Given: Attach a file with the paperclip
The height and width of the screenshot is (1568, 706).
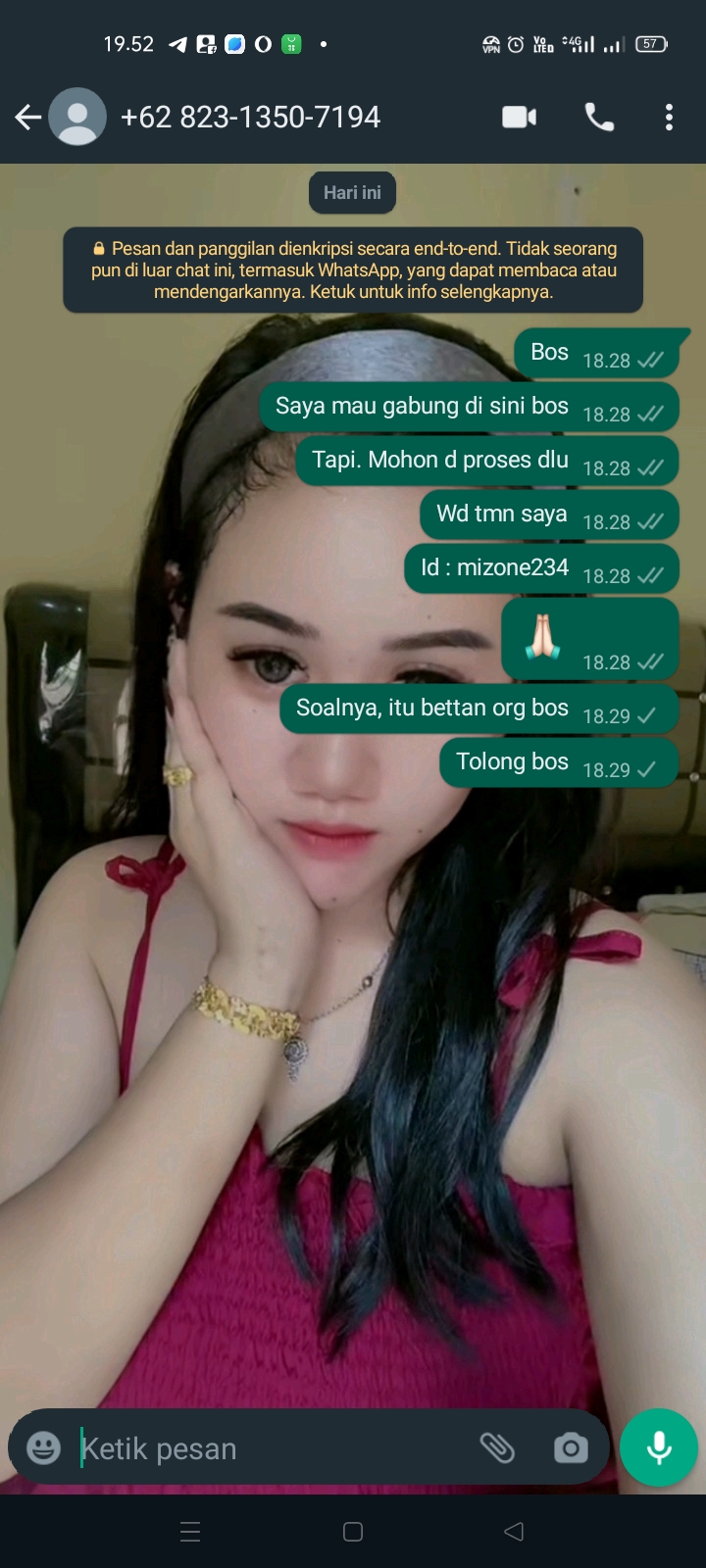Looking at the screenshot, I should pos(497,1447).
